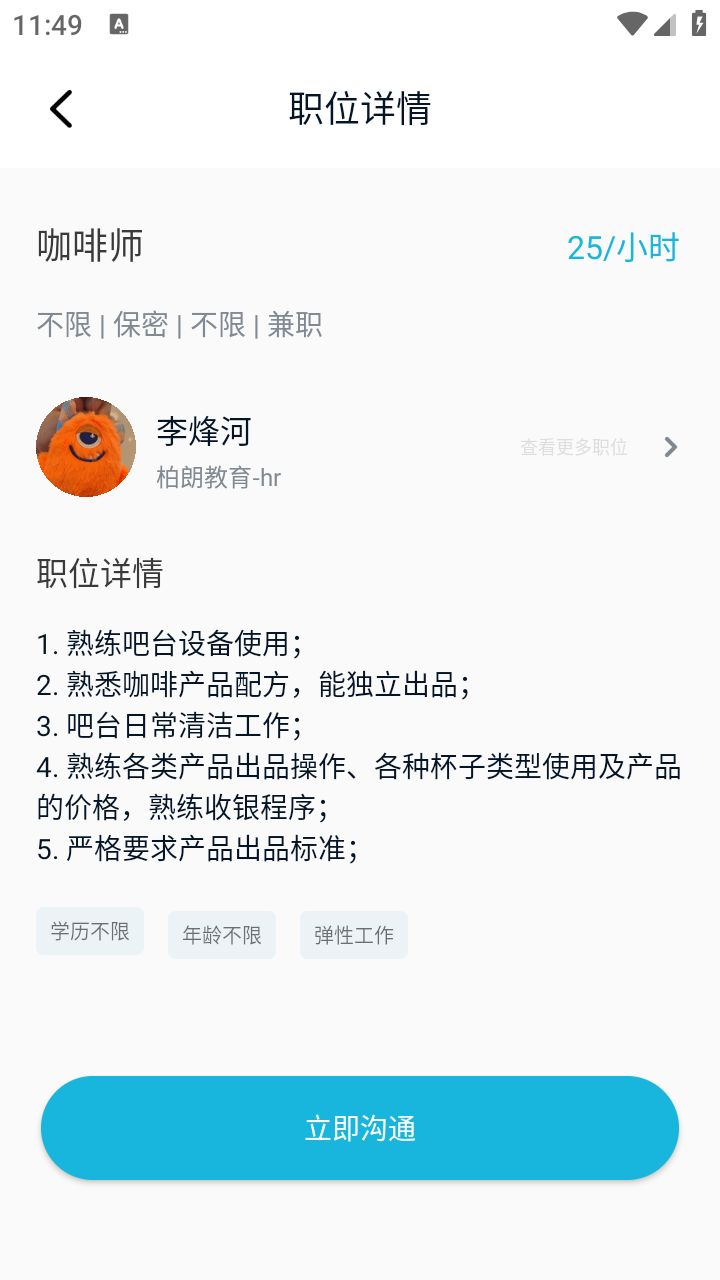Go back from the 职位详情 page
This screenshot has height=1280, width=720.
pyautogui.click(x=61, y=109)
